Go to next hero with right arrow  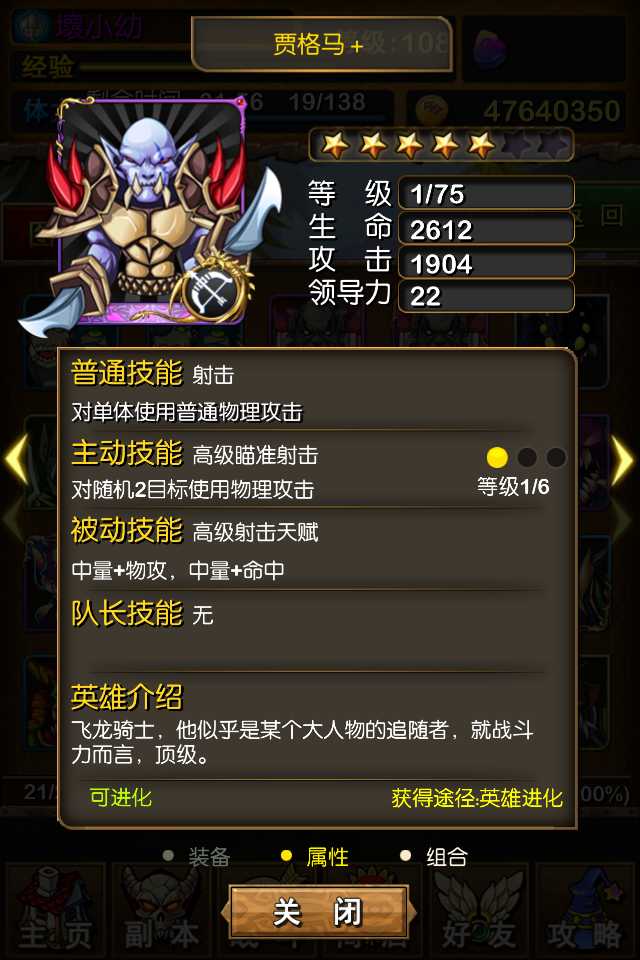point(623,460)
